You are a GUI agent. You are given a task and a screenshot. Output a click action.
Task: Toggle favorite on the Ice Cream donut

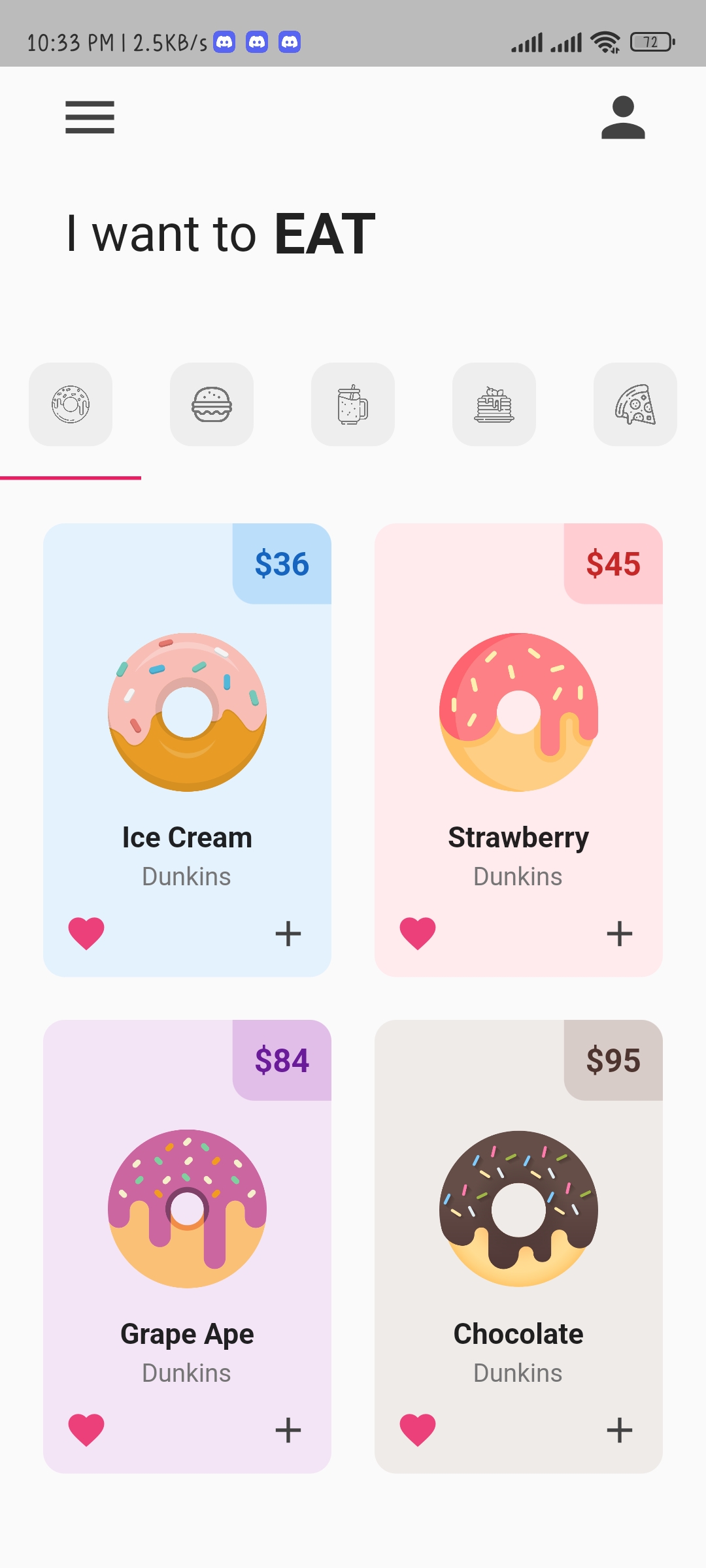[87, 933]
